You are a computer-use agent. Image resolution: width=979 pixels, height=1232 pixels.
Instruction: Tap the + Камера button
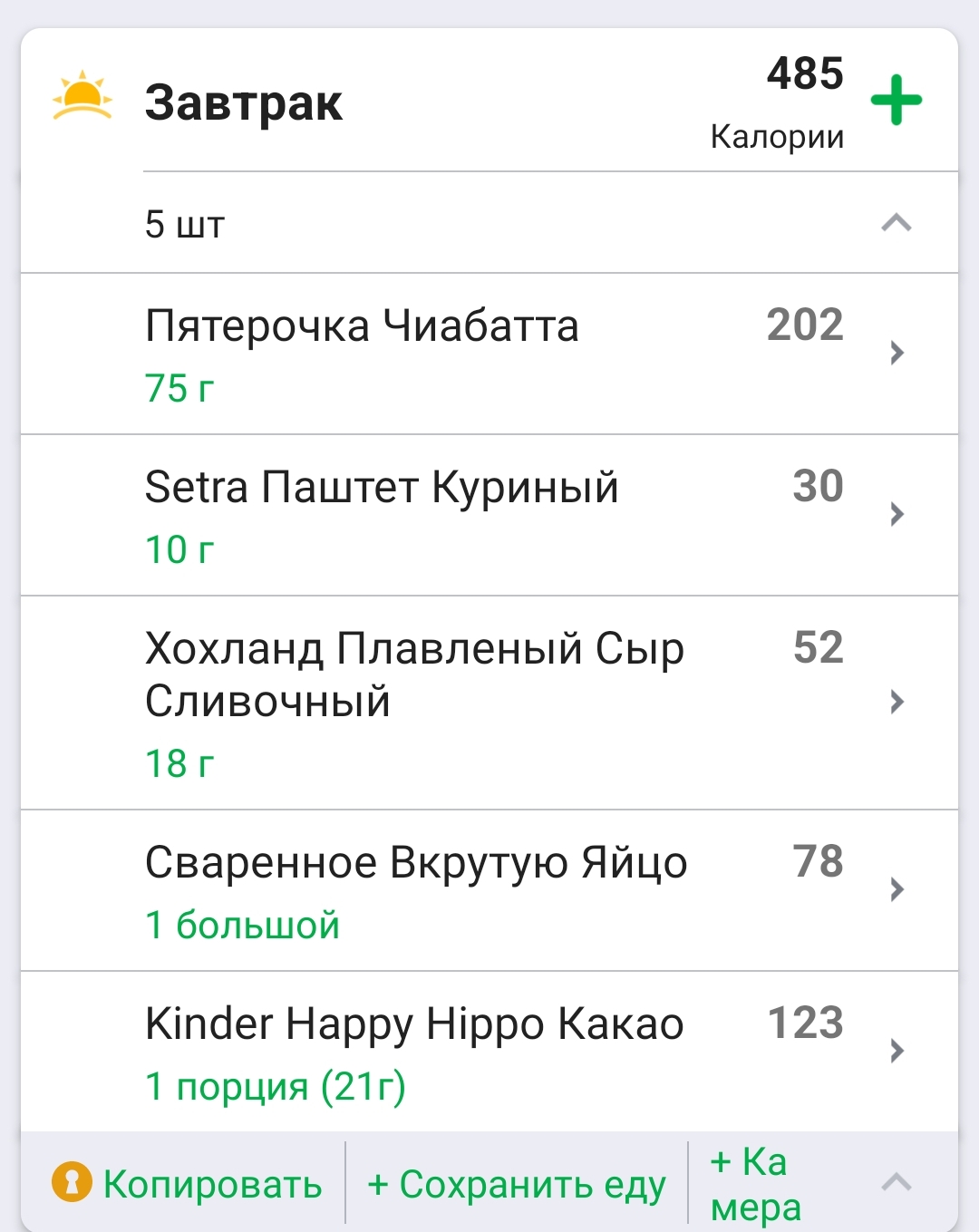(754, 1184)
